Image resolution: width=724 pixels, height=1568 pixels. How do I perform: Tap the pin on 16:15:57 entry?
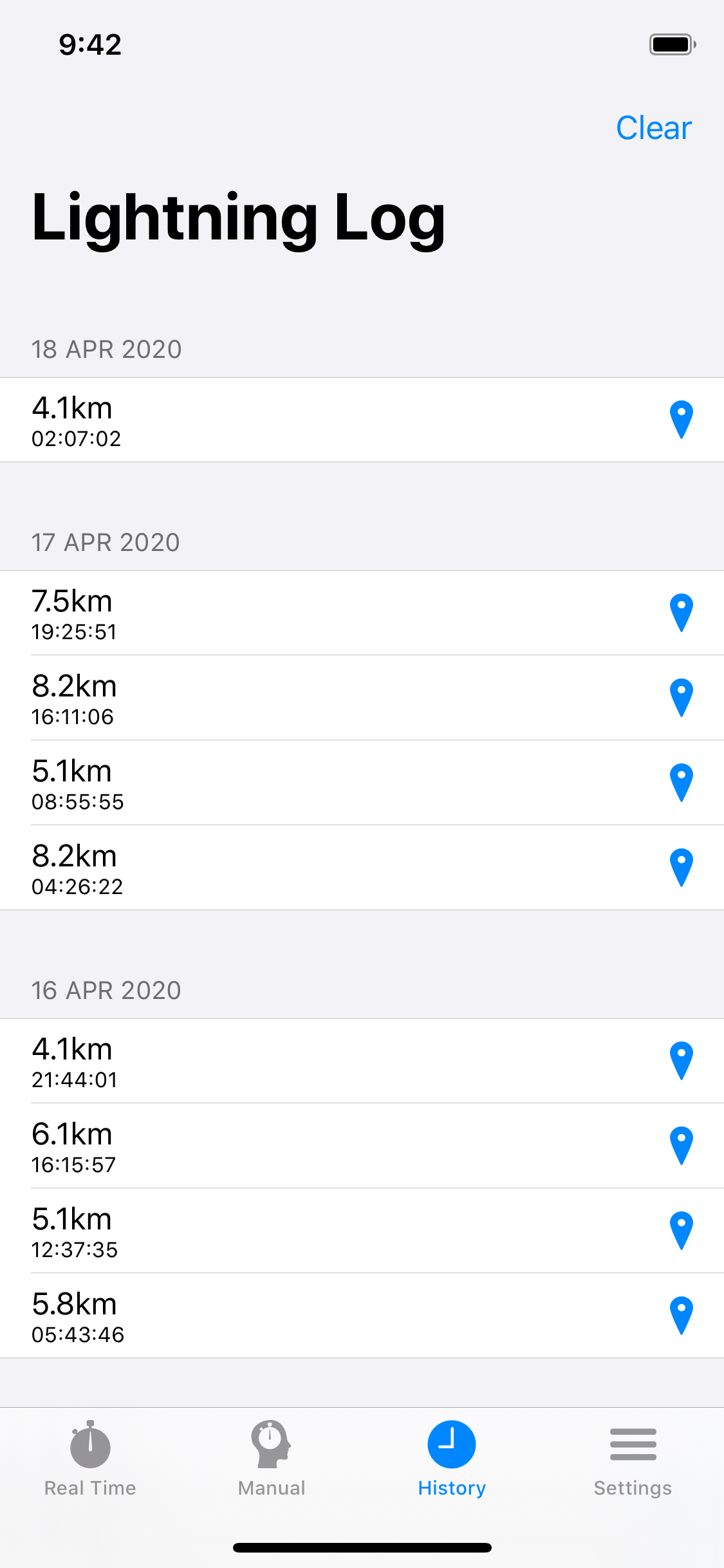681,1146
